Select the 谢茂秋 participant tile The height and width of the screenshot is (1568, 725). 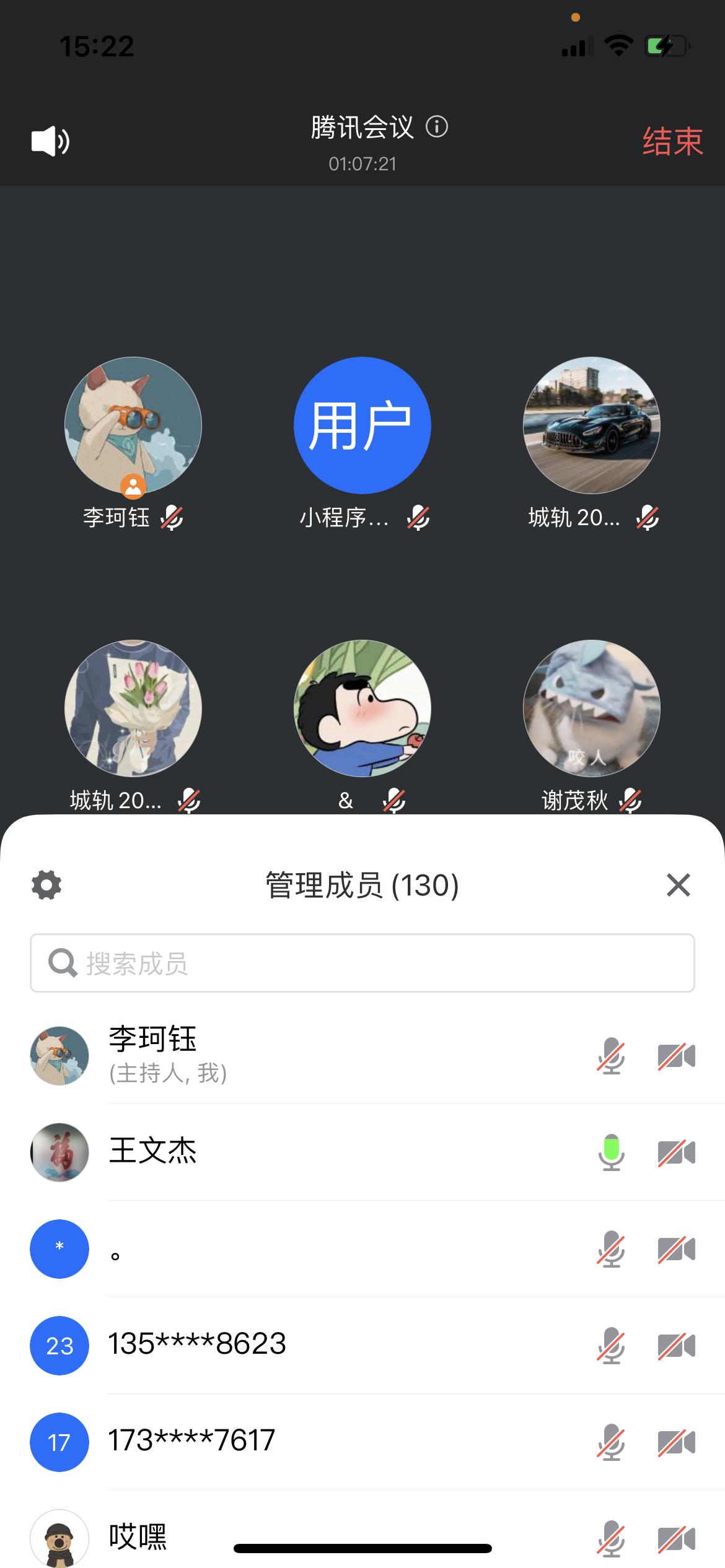(592, 708)
